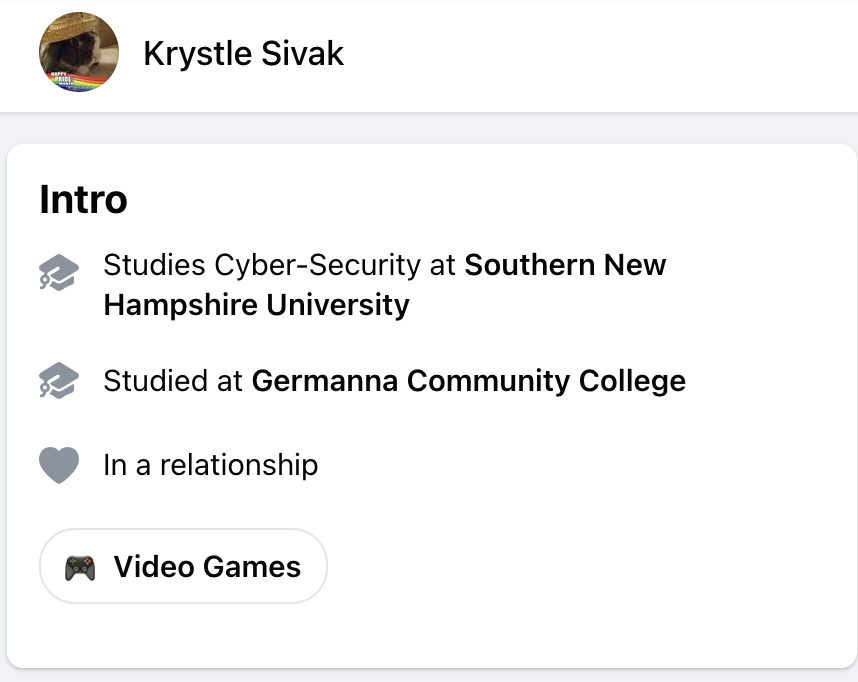This screenshot has width=858, height=682.
Task: Open Germanna Community College page
Action: click(x=468, y=381)
